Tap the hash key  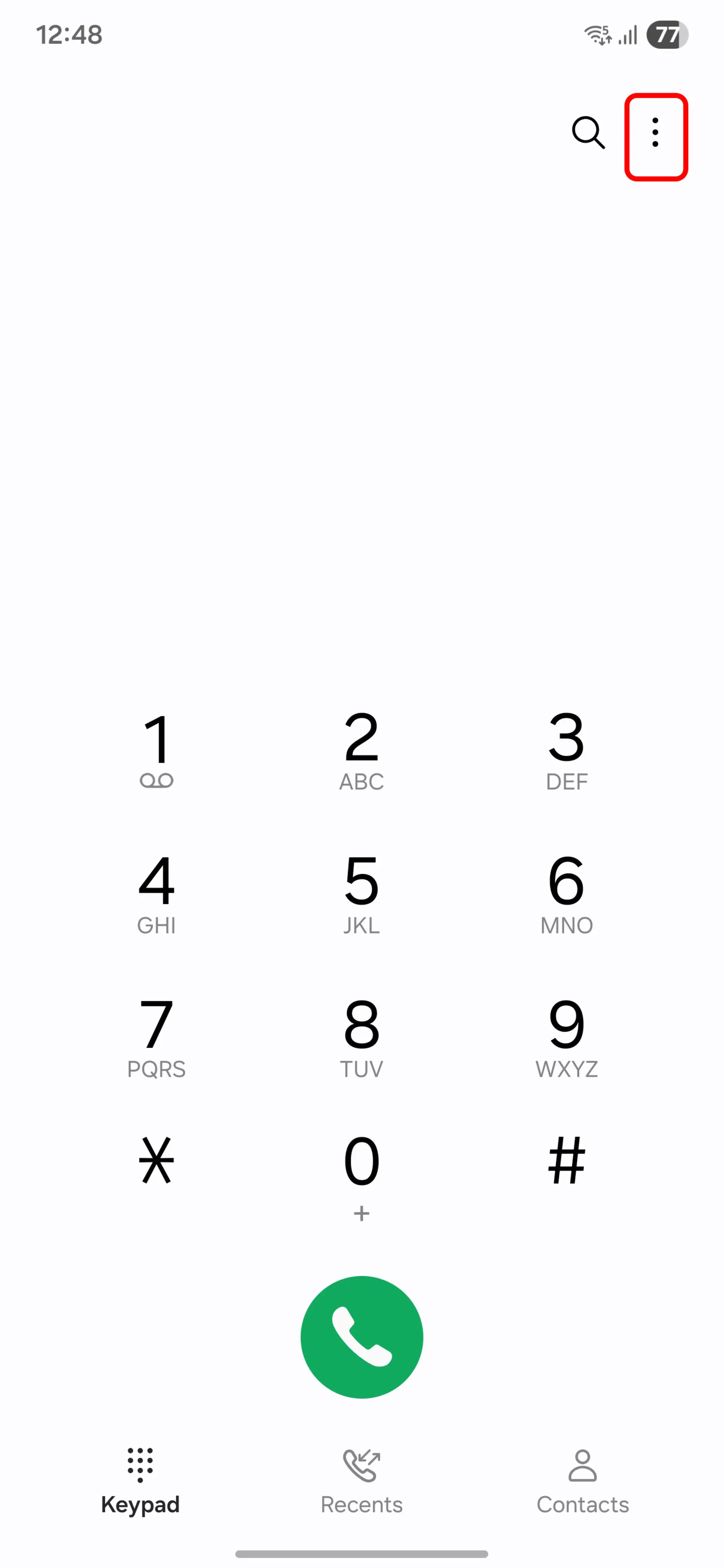coord(566,1160)
